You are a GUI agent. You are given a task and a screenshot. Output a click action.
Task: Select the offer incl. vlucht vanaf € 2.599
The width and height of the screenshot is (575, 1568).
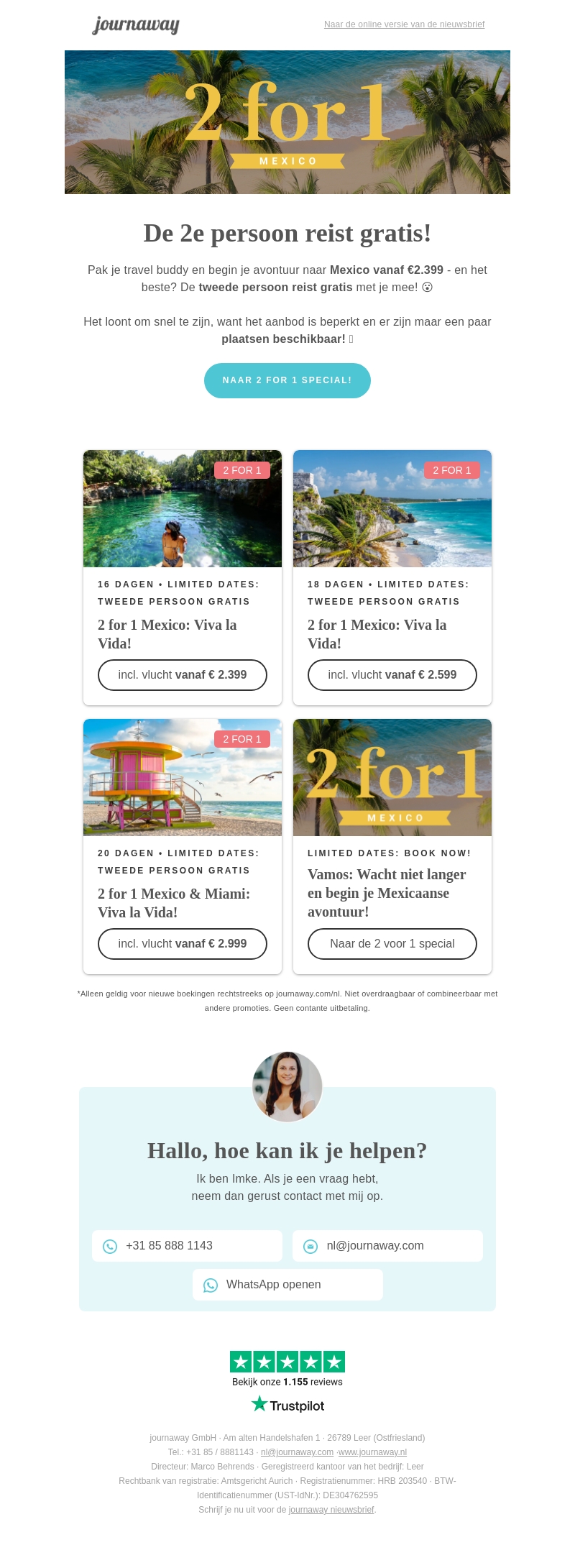392,675
